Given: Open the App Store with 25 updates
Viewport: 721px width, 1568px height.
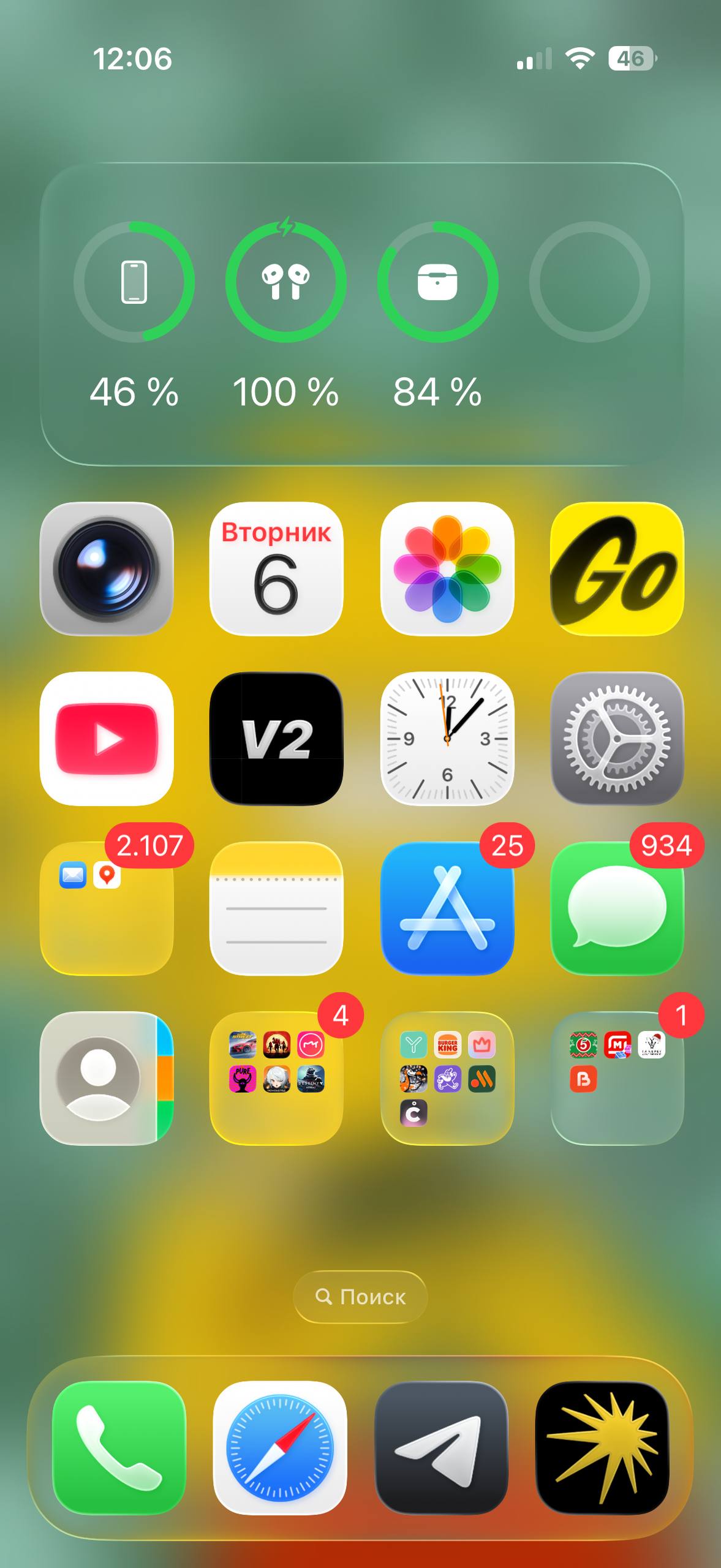Looking at the screenshot, I should point(447,908).
